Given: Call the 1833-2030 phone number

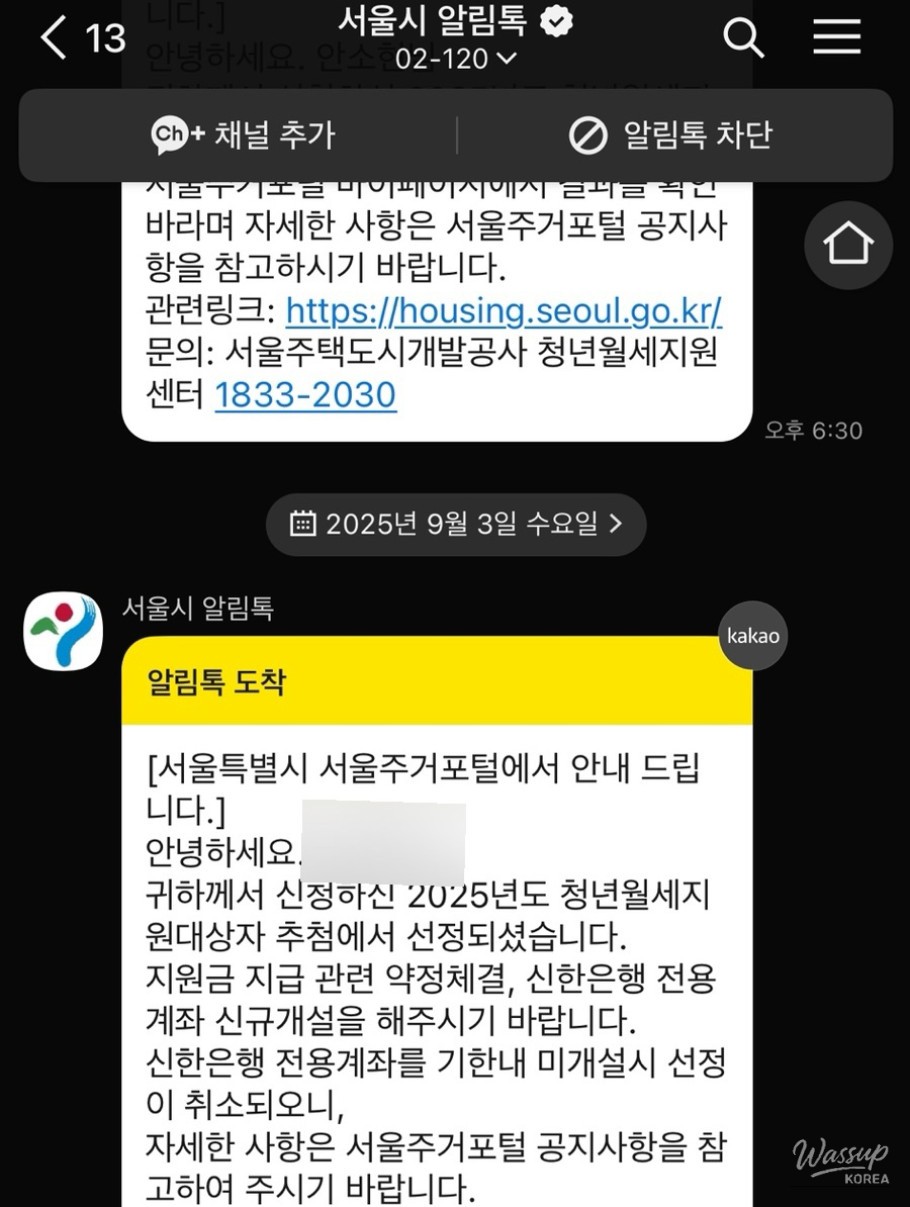Looking at the screenshot, I should click(305, 395).
